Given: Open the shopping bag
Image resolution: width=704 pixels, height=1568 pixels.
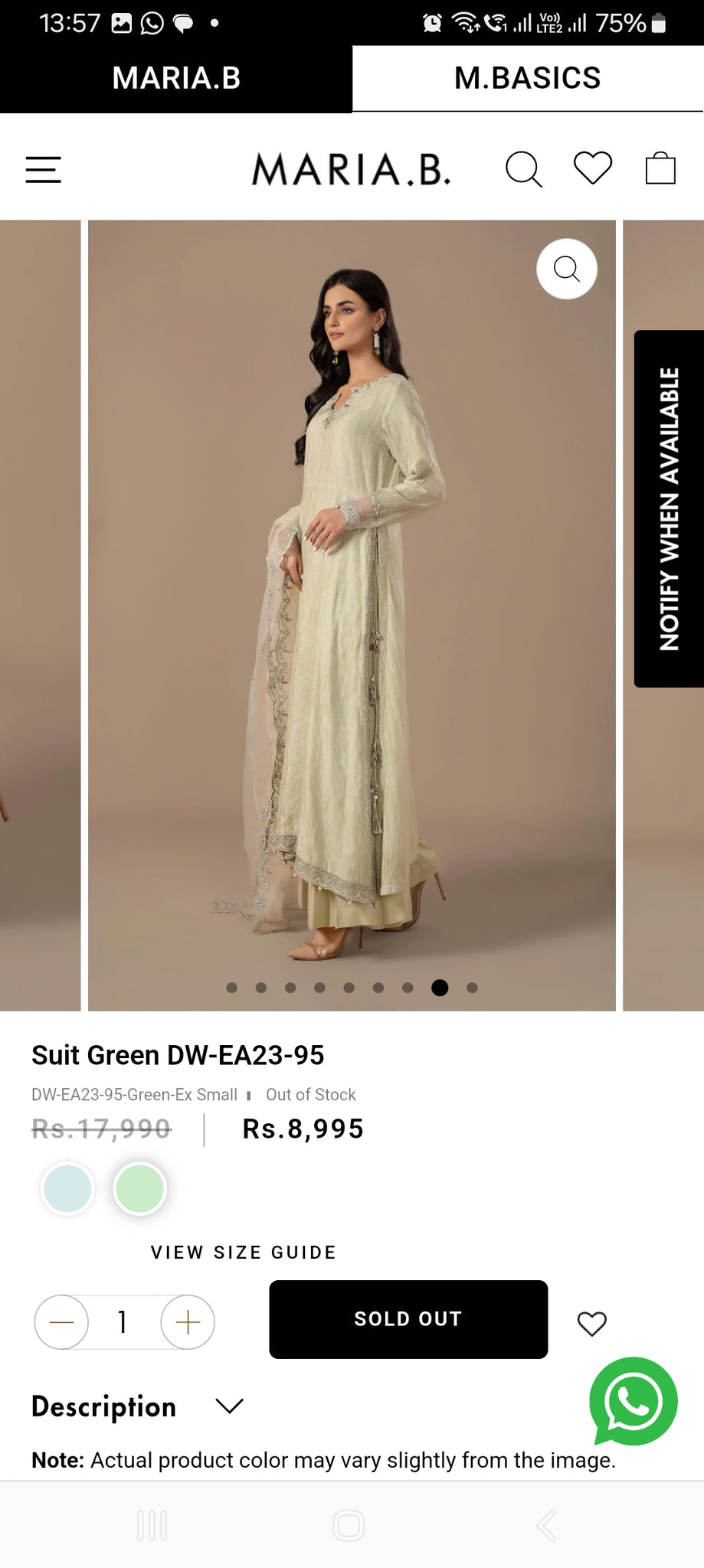Looking at the screenshot, I should tap(660, 168).
